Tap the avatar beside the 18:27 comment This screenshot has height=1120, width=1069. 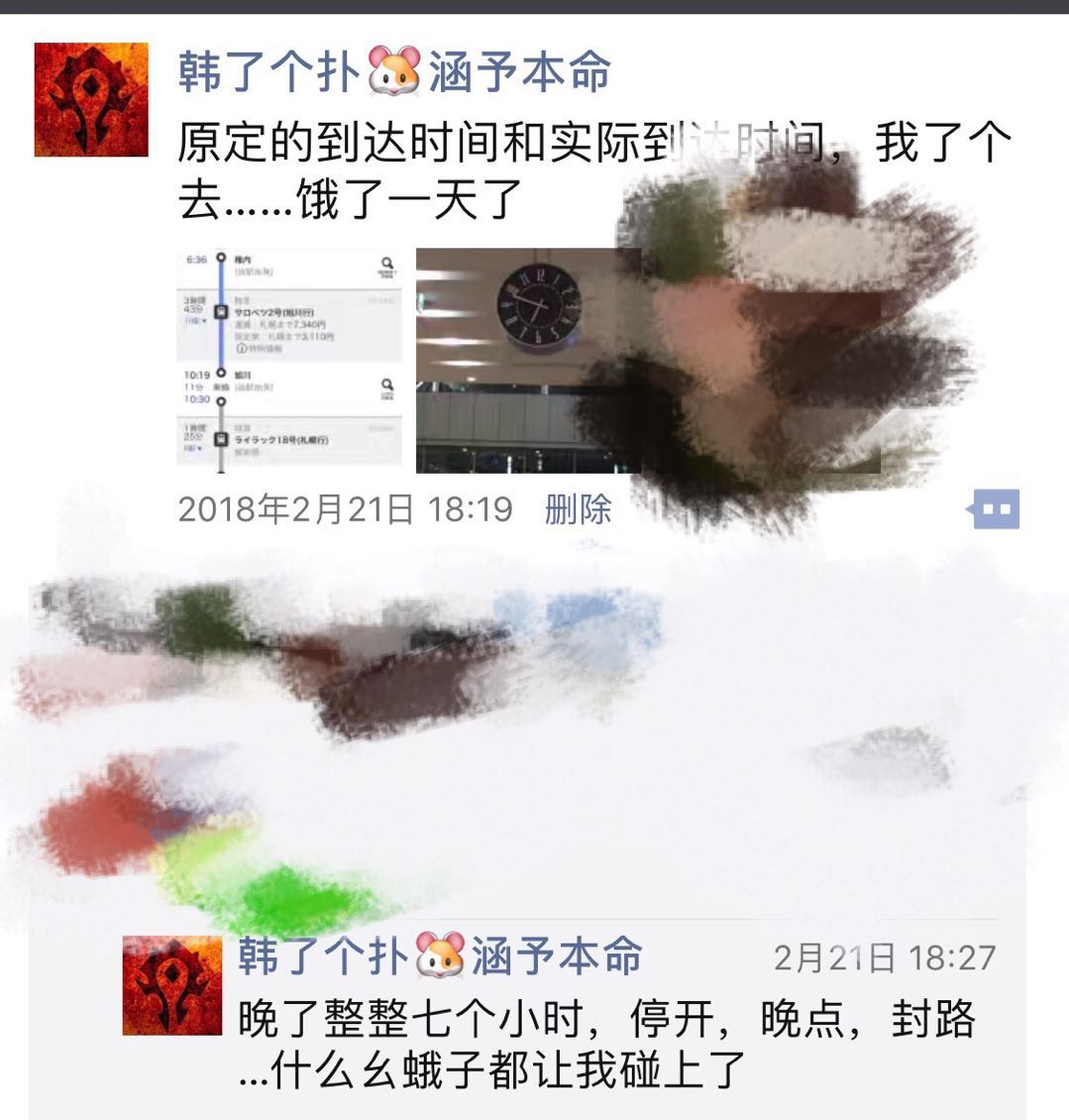click(171, 985)
